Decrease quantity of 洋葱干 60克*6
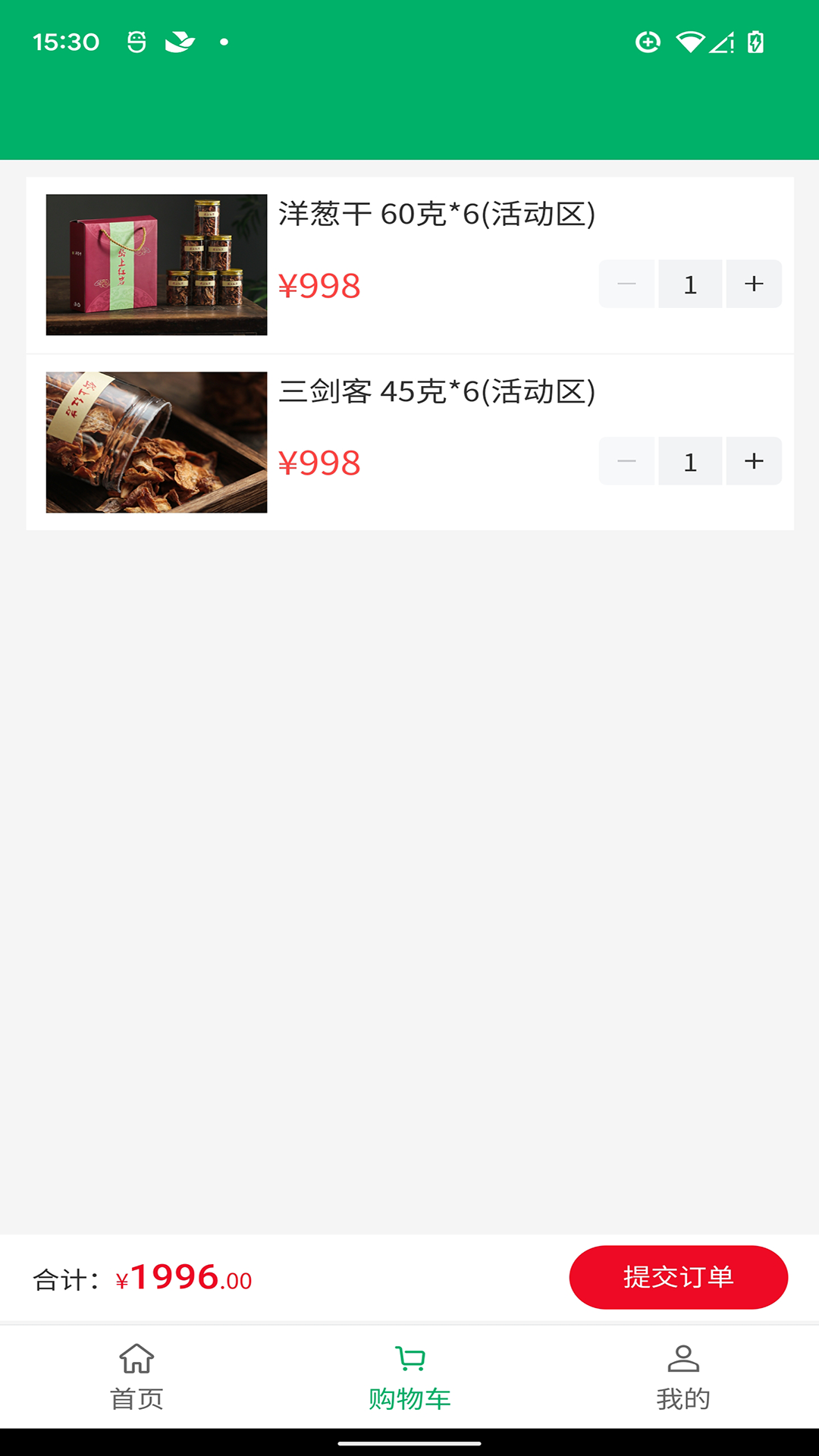This screenshot has width=819, height=1456. 626,284
